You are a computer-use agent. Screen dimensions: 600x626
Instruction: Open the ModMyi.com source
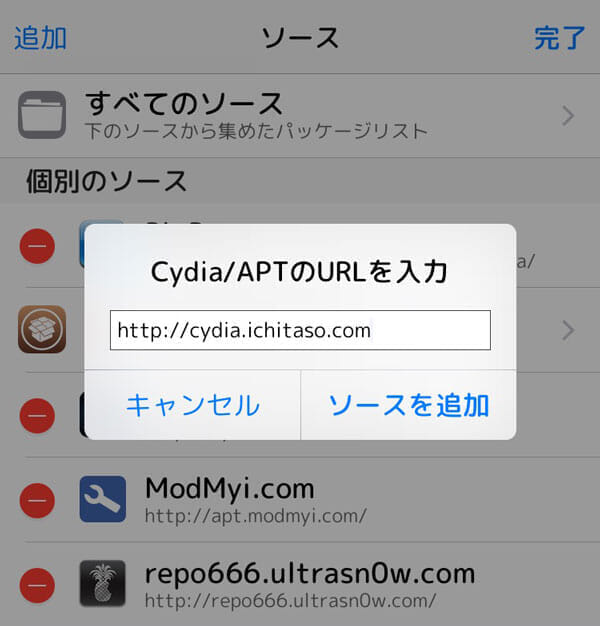[x=300, y=499]
